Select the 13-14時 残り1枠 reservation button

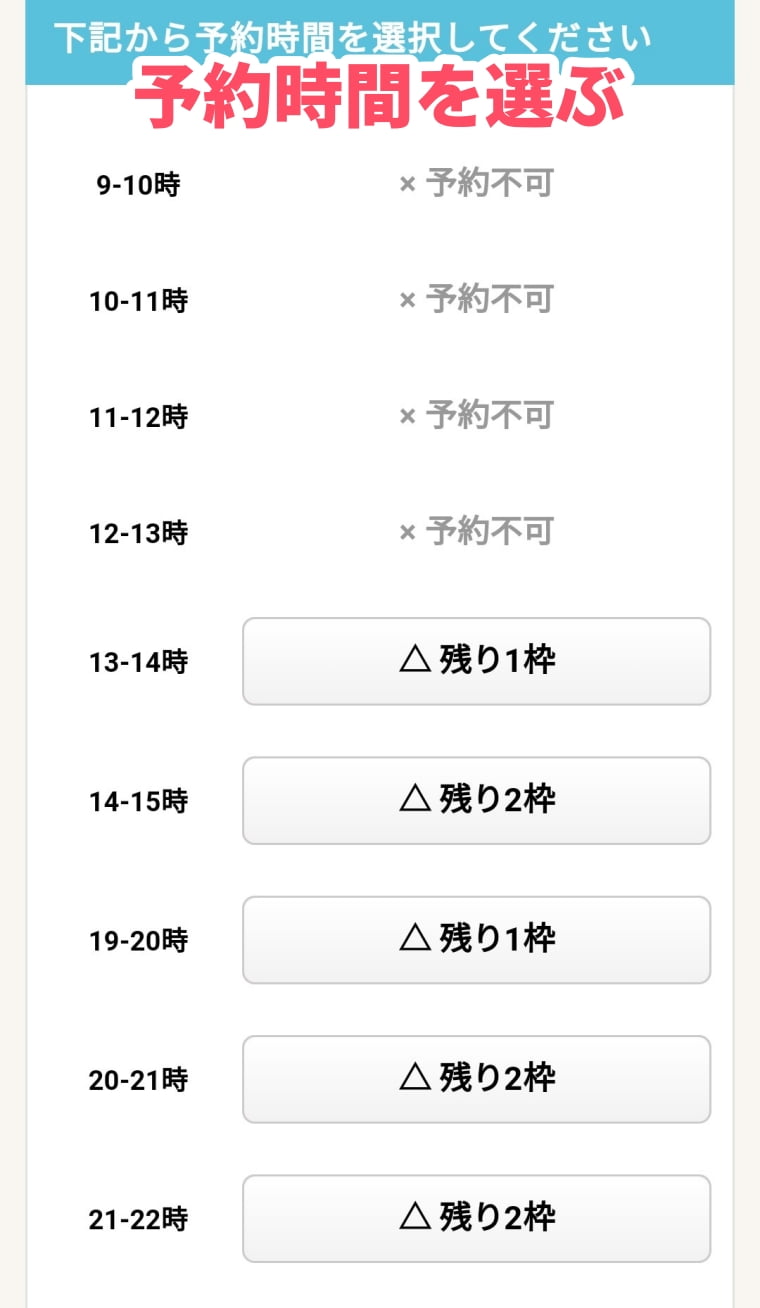pos(475,661)
